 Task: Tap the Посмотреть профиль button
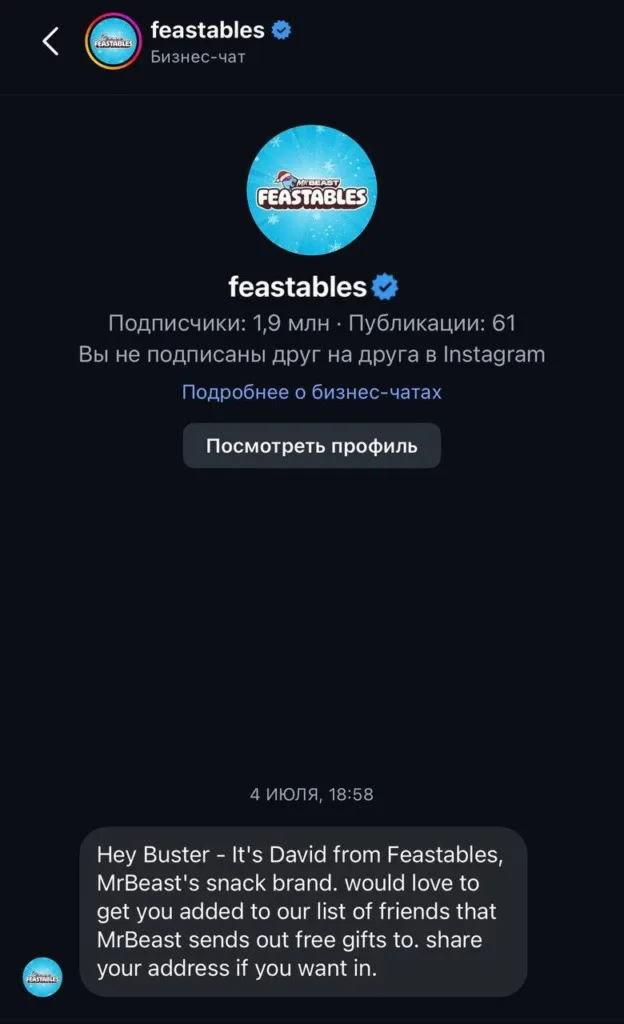(311, 446)
